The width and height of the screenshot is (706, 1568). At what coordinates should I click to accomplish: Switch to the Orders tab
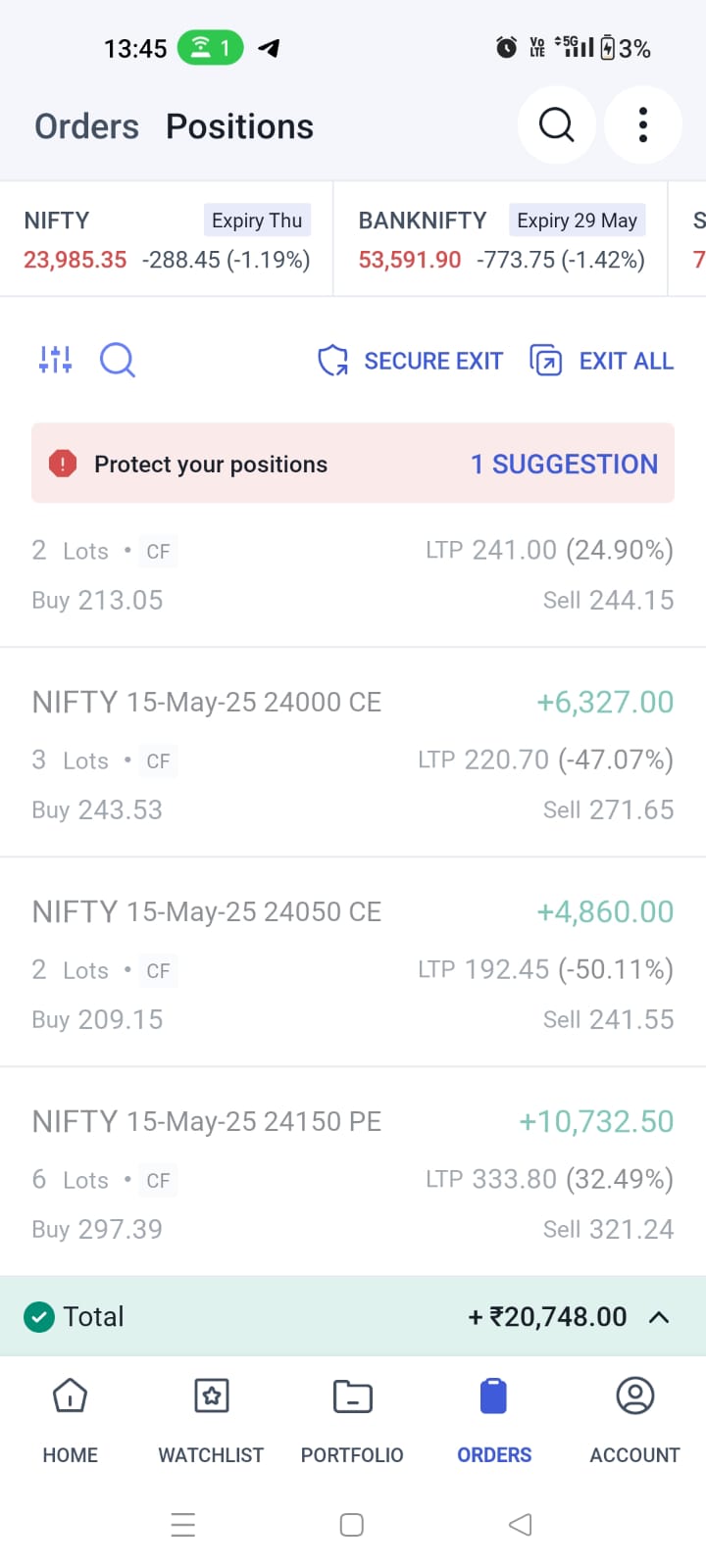pos(86,126)
